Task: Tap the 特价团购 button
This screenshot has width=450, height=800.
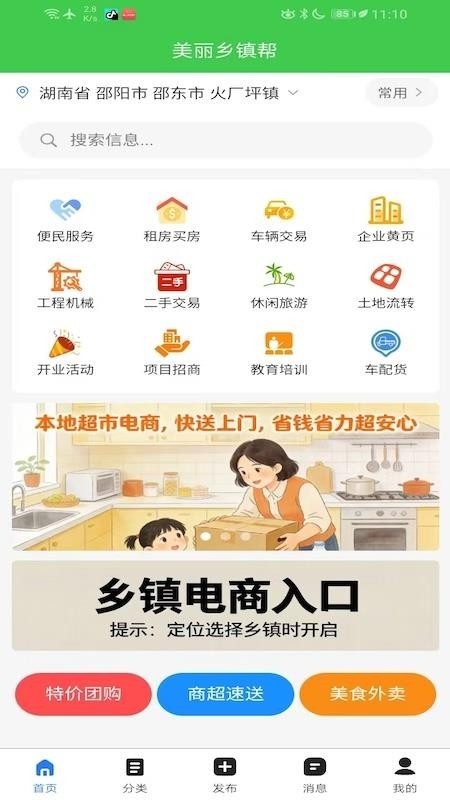Action: point(83,694)
